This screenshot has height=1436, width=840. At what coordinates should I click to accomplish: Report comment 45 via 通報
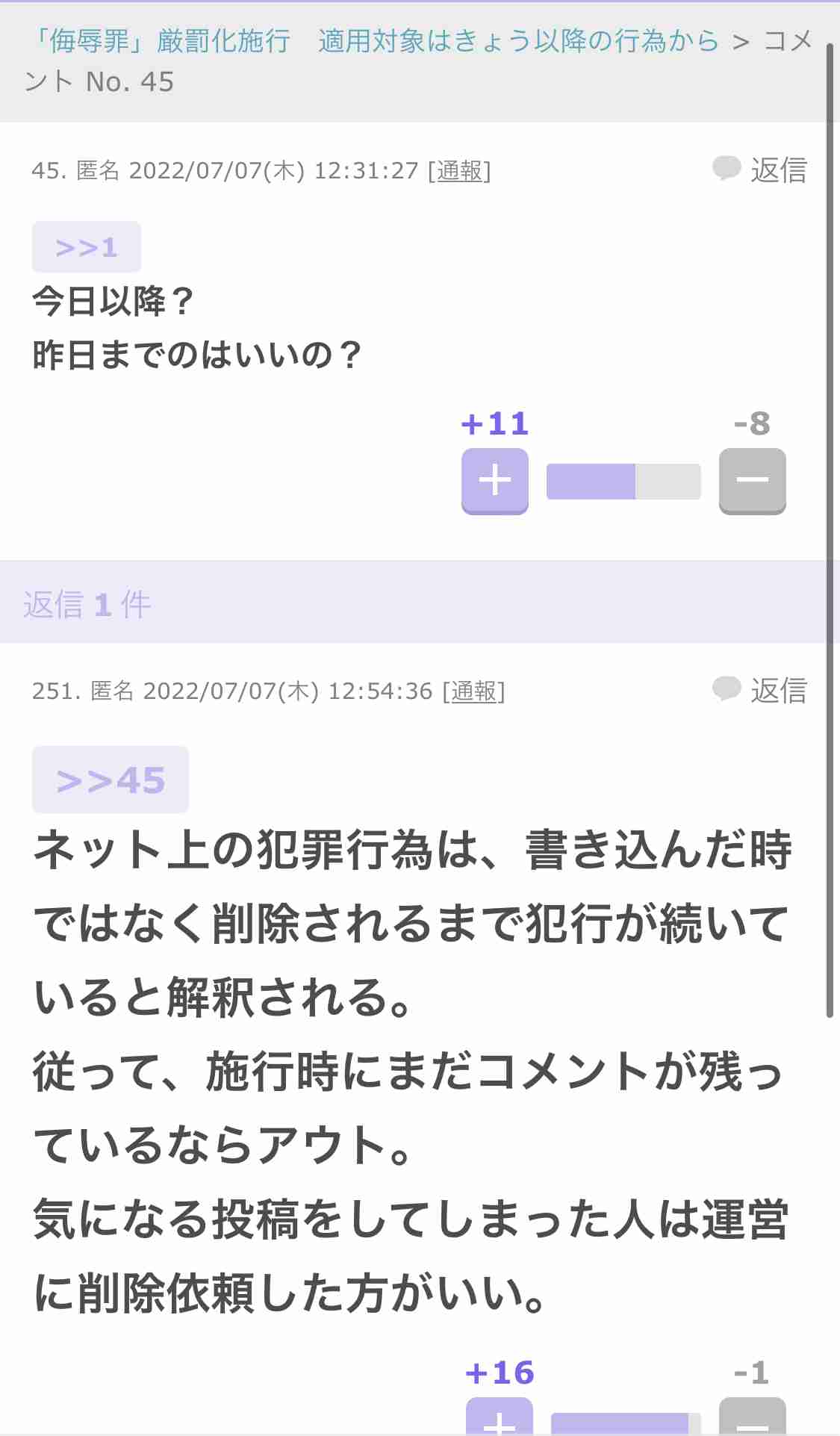point(459,171)
